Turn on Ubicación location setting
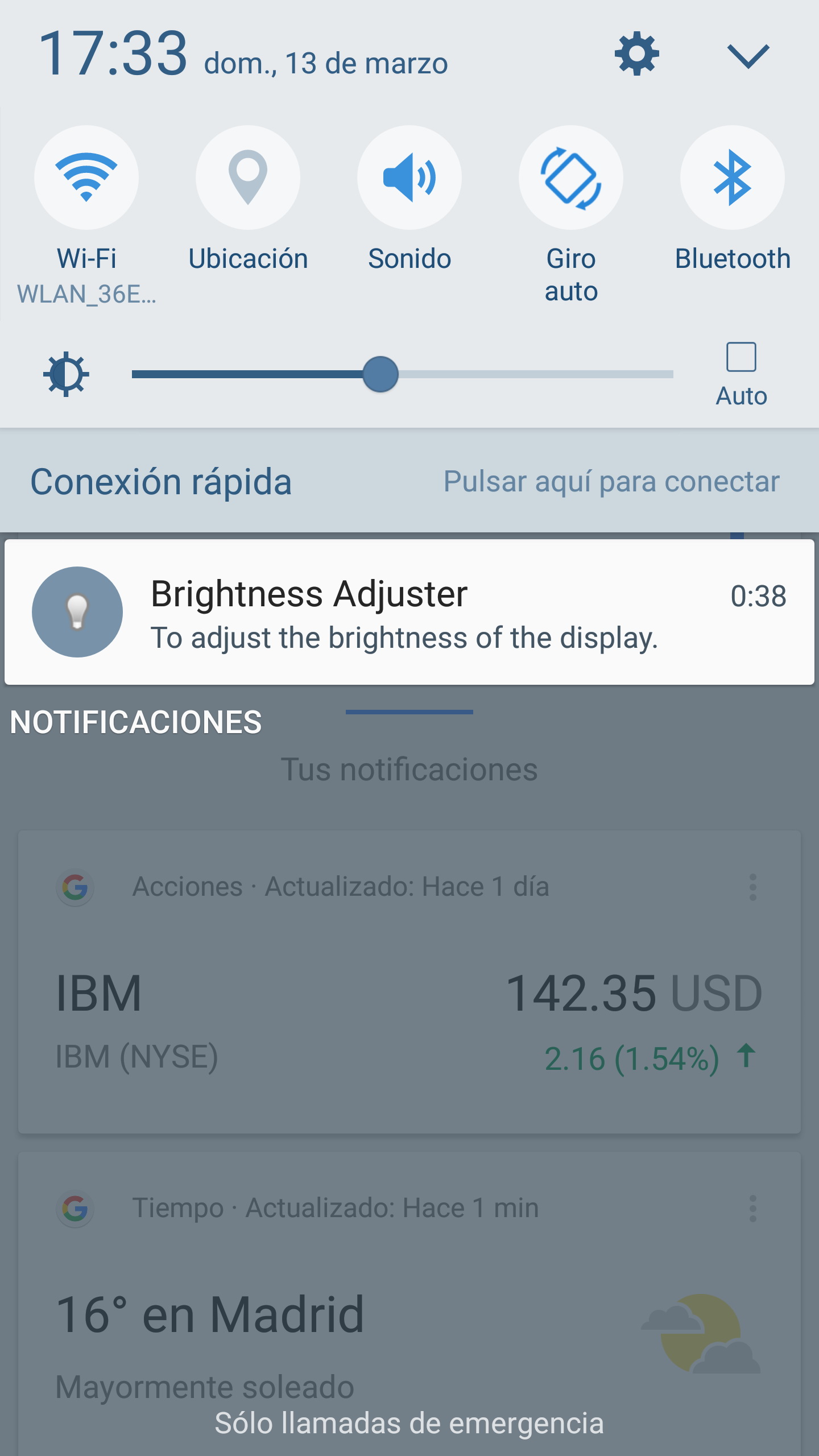 coord(248,177)
